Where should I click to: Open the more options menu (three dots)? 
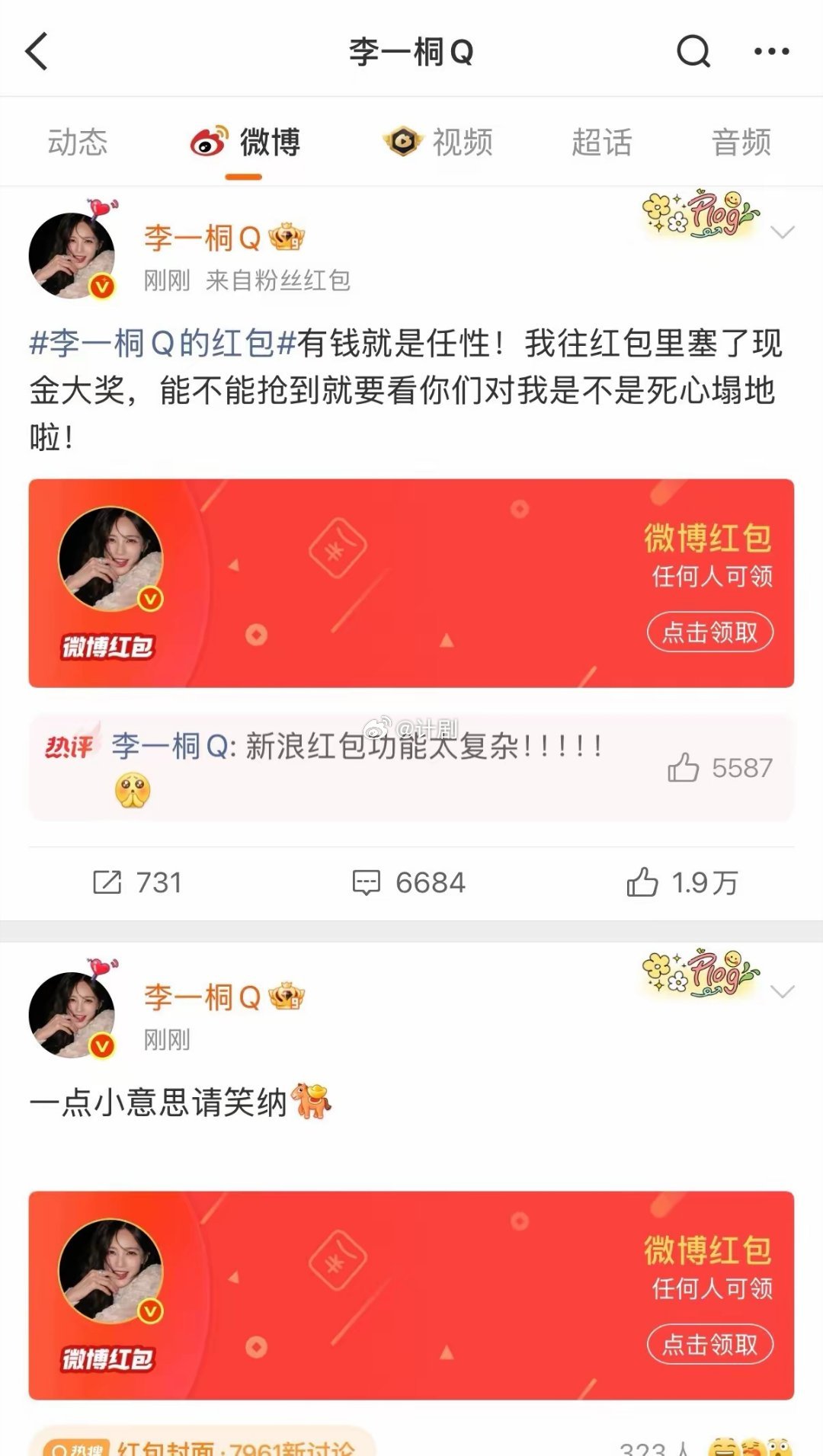(773, 52)
